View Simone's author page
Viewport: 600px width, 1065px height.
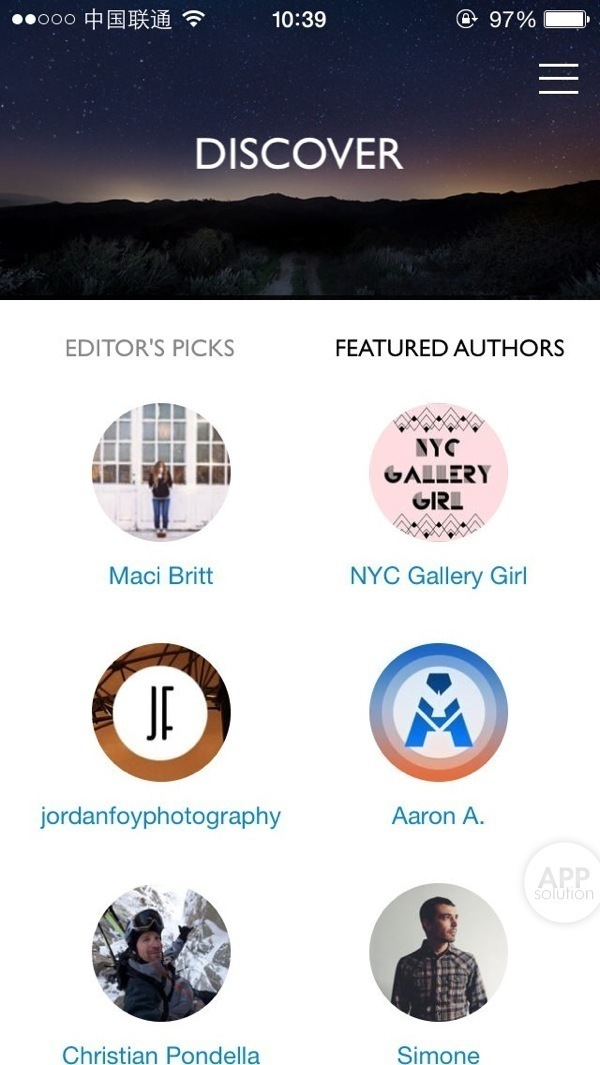pyautogui.click(x=438, y=952)
